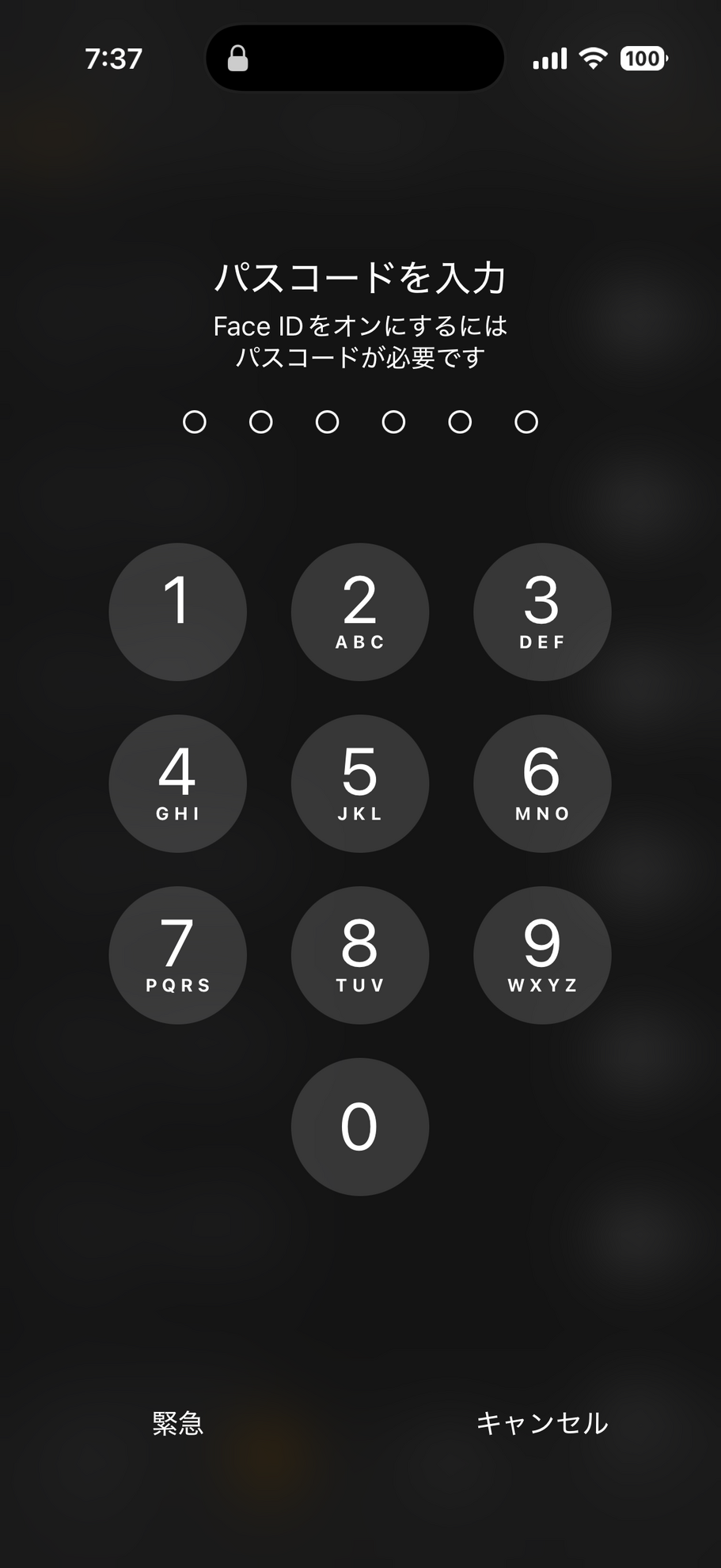This screenshot has width=721, height=1568.
Task: Enter digit 4 GHI
Action: 177,783
